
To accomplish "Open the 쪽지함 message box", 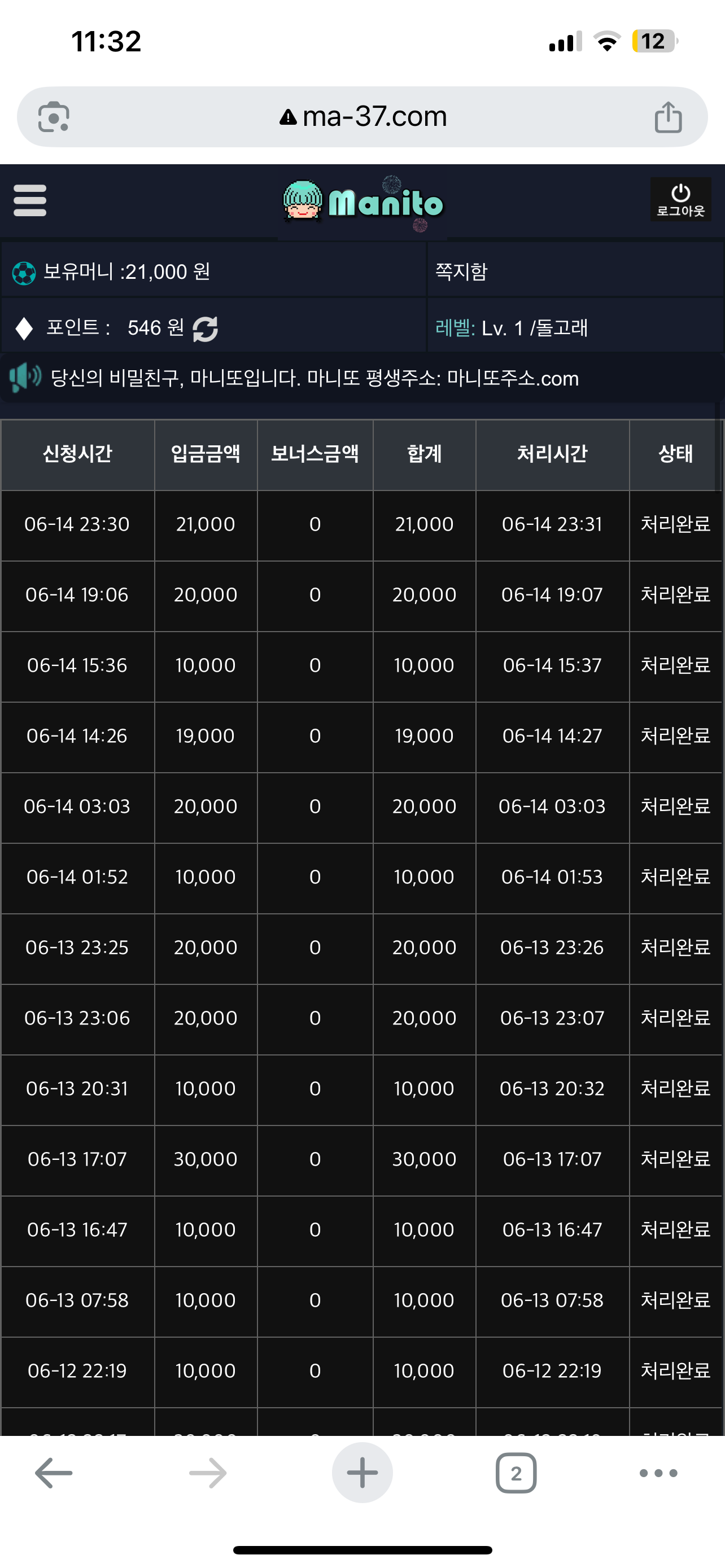I will (x=461, y=271).
